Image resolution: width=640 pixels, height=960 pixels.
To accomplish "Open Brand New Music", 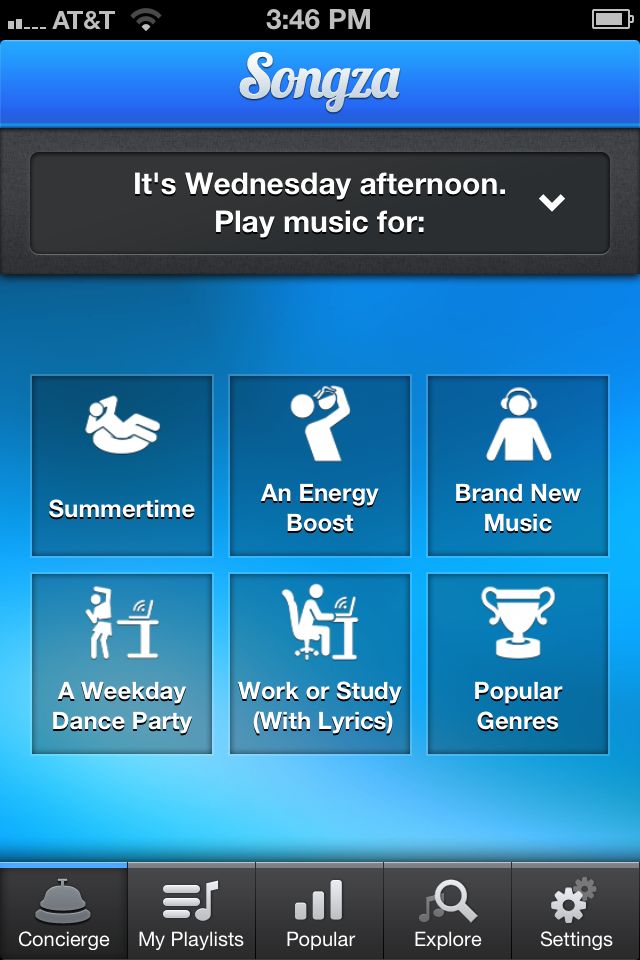I will [518, 465].
